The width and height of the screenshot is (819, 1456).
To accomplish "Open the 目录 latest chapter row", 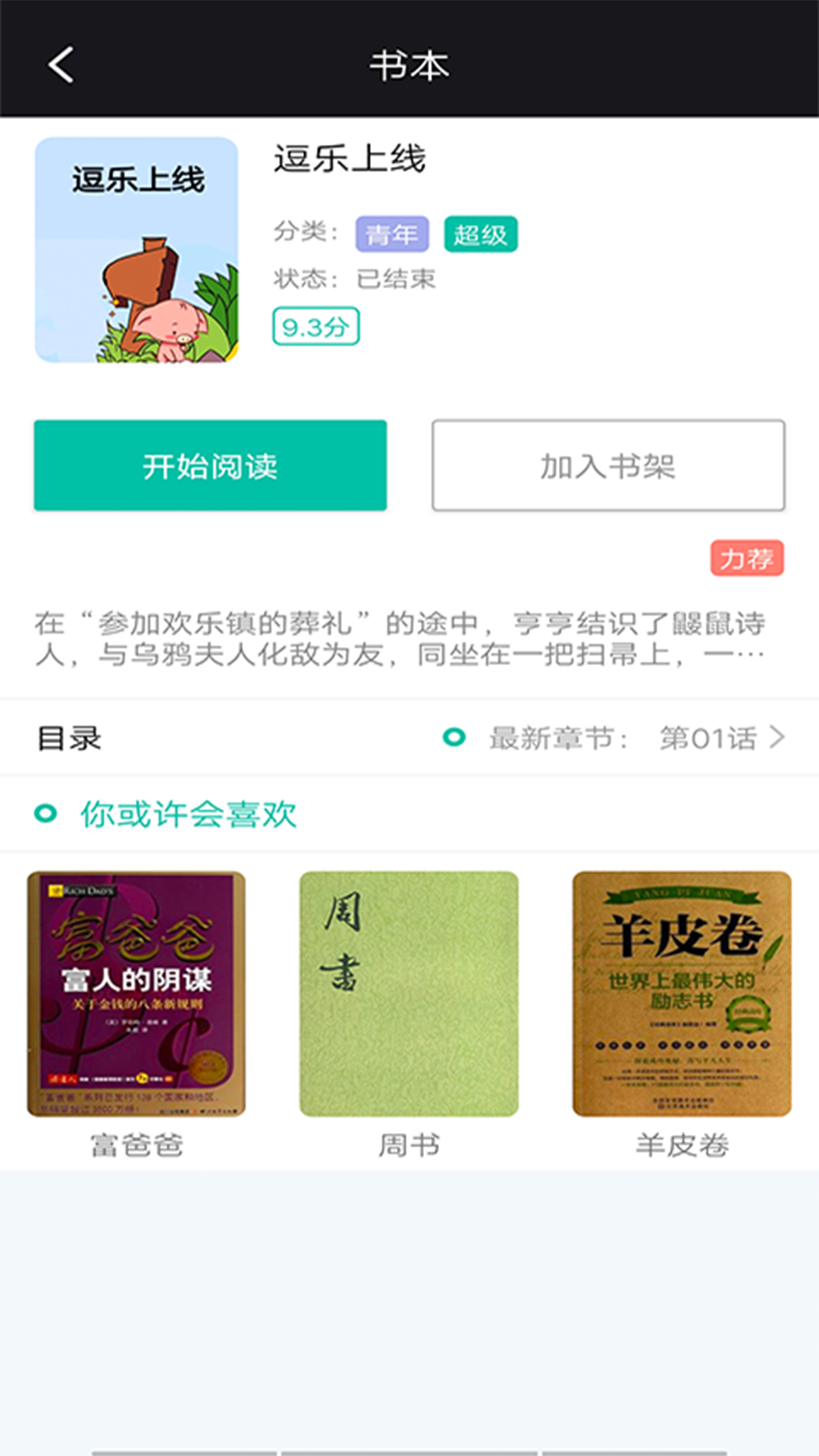I will (x=409, y=737).
